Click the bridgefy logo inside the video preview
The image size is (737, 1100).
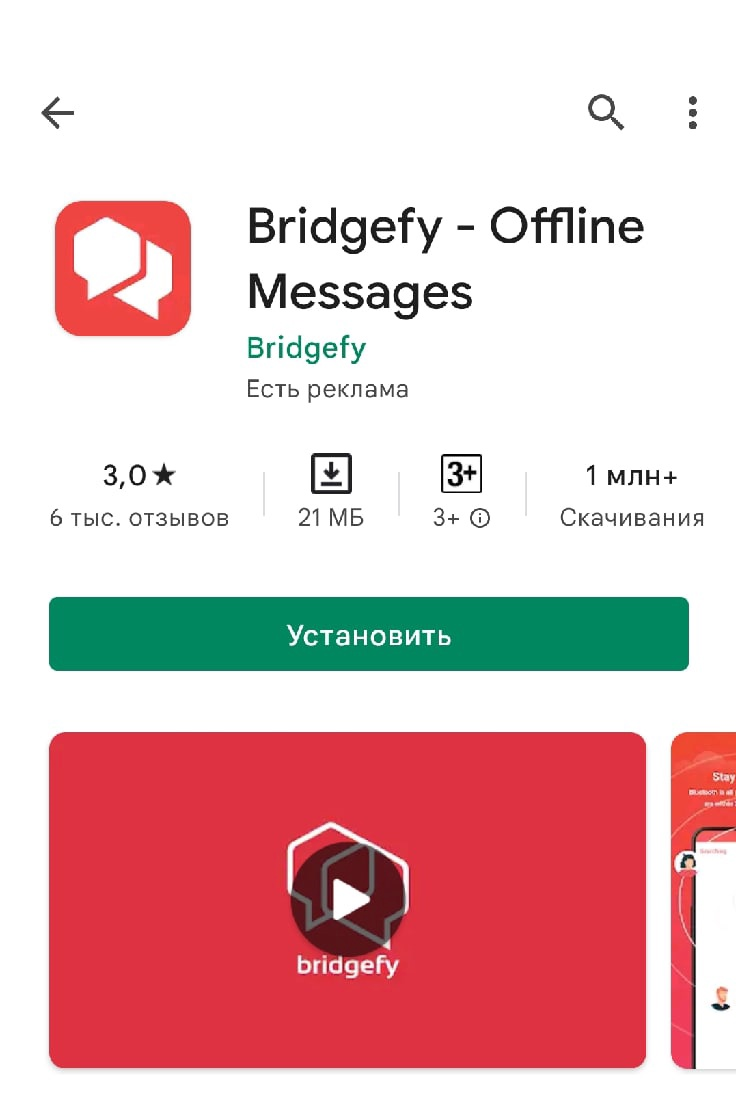(x=347, y=967)
